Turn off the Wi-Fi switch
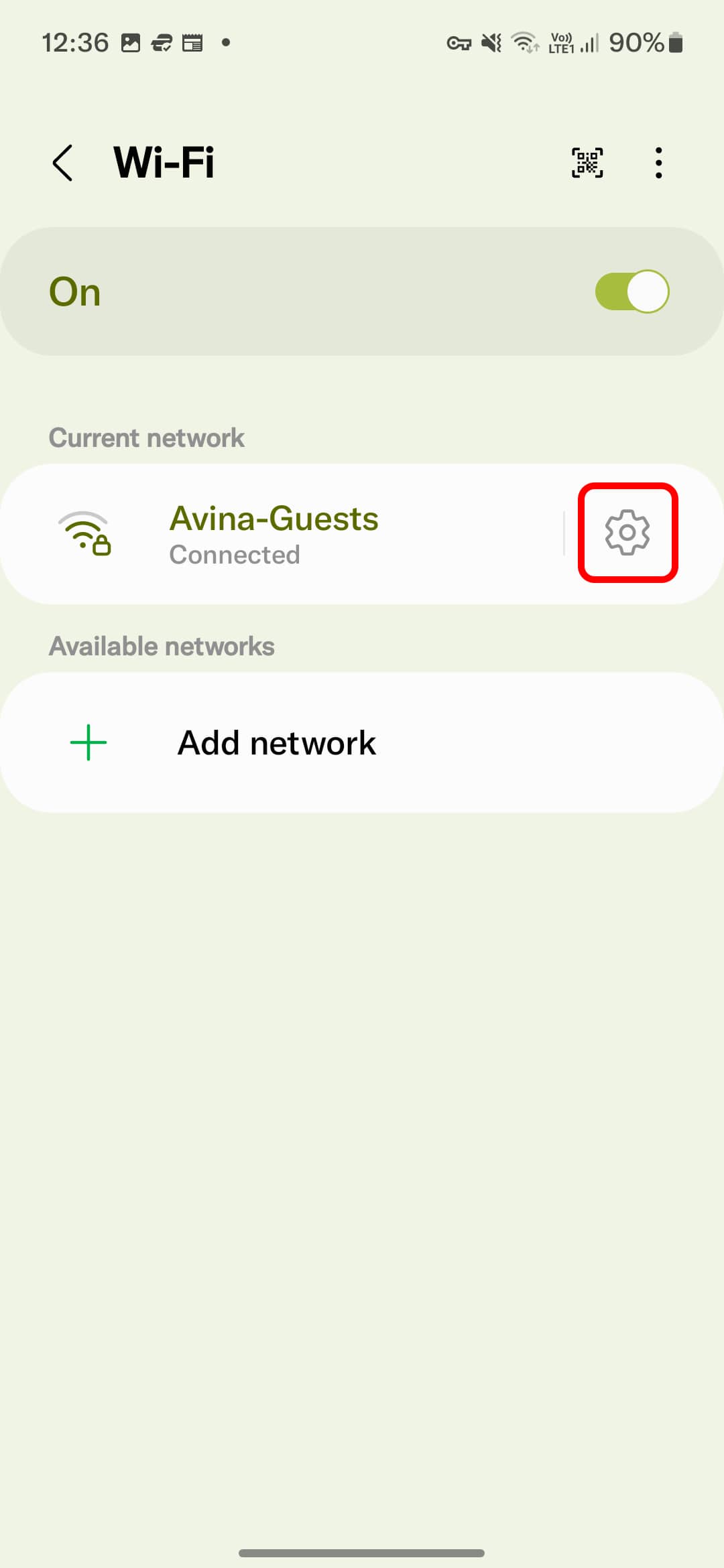This screenshot has width=724, height=1568. tap(631, 291)
